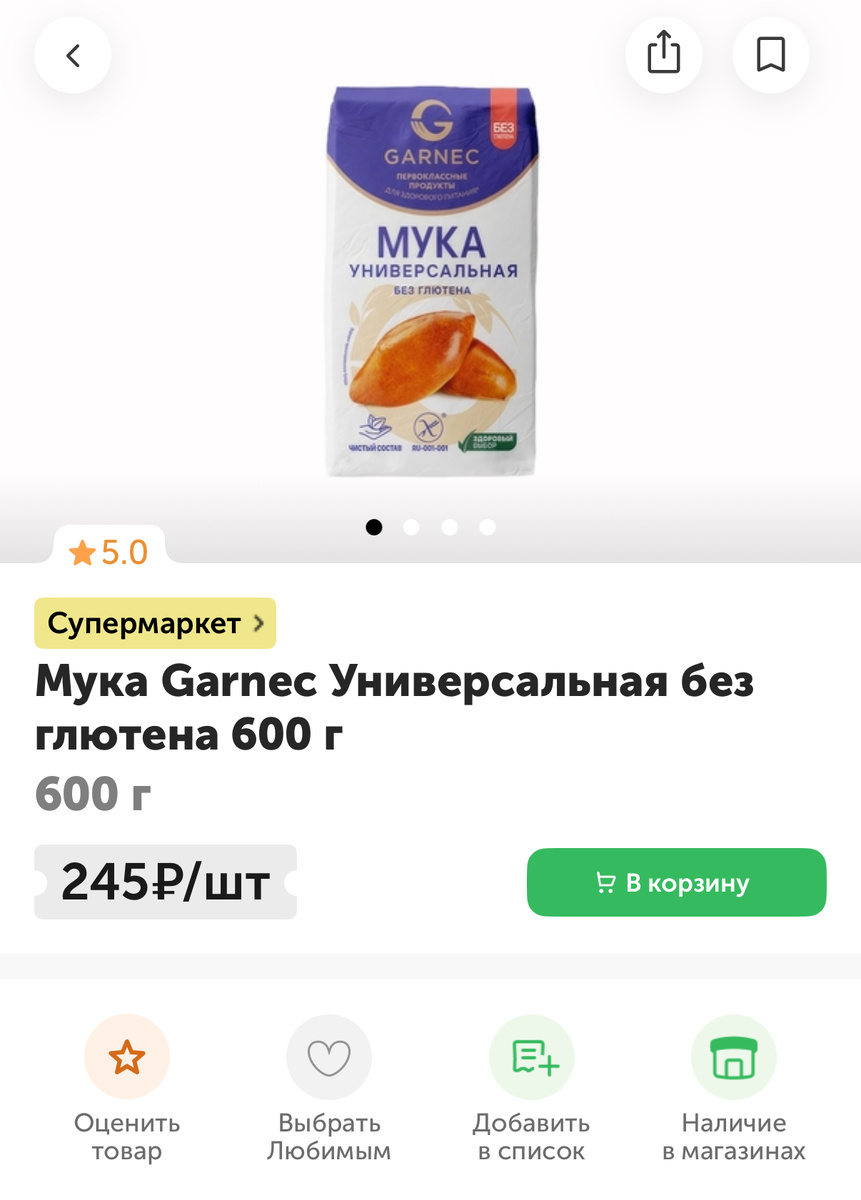Toggle the bookmark to save this product

770,55
